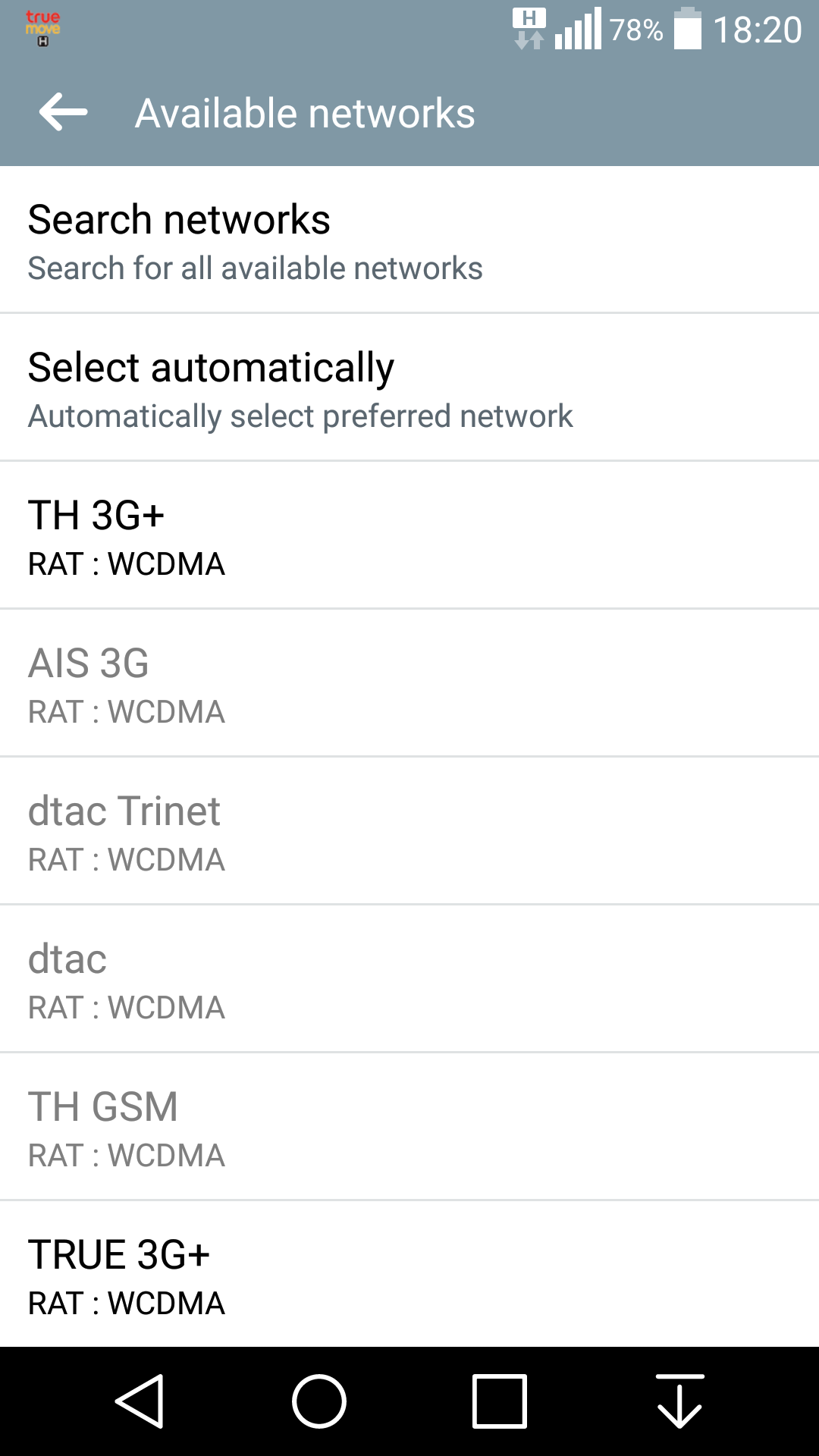This screenshot has width=819, height=1456.
Task: Select the AIS 3G network
Action: coord(409,683)
